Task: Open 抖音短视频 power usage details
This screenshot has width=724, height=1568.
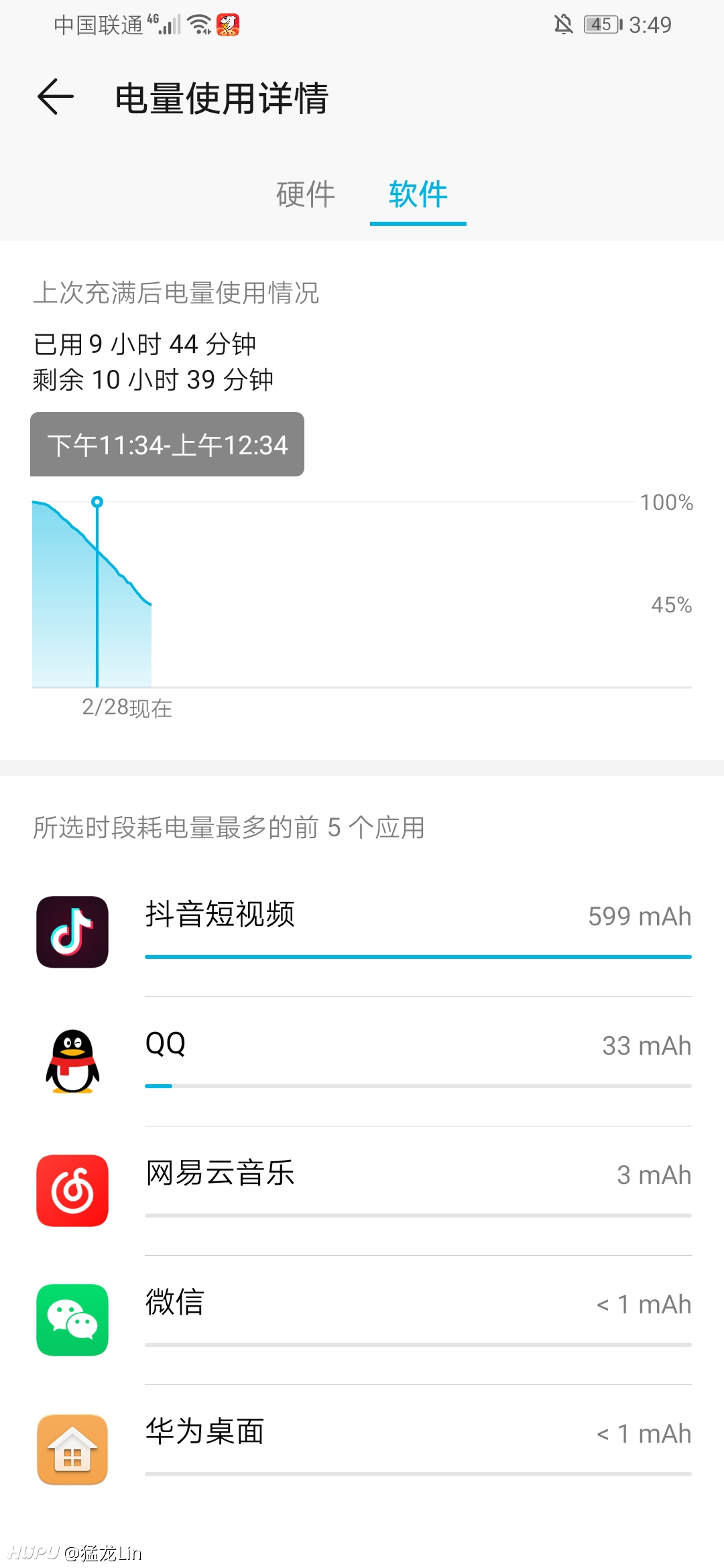Action: [x=362, y=932]
